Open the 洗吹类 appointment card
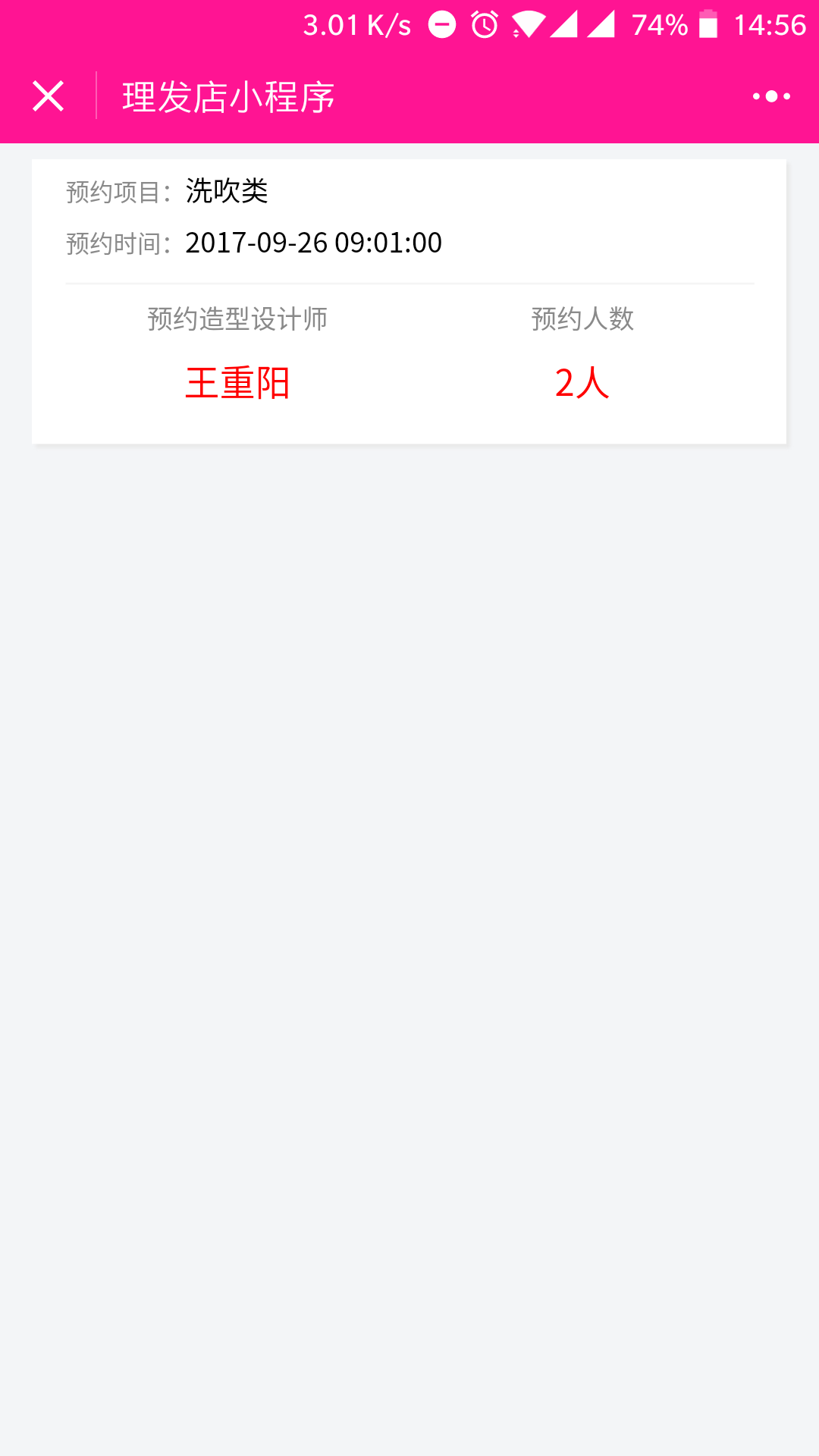819x1456 pixels. (x=409, y=301)
